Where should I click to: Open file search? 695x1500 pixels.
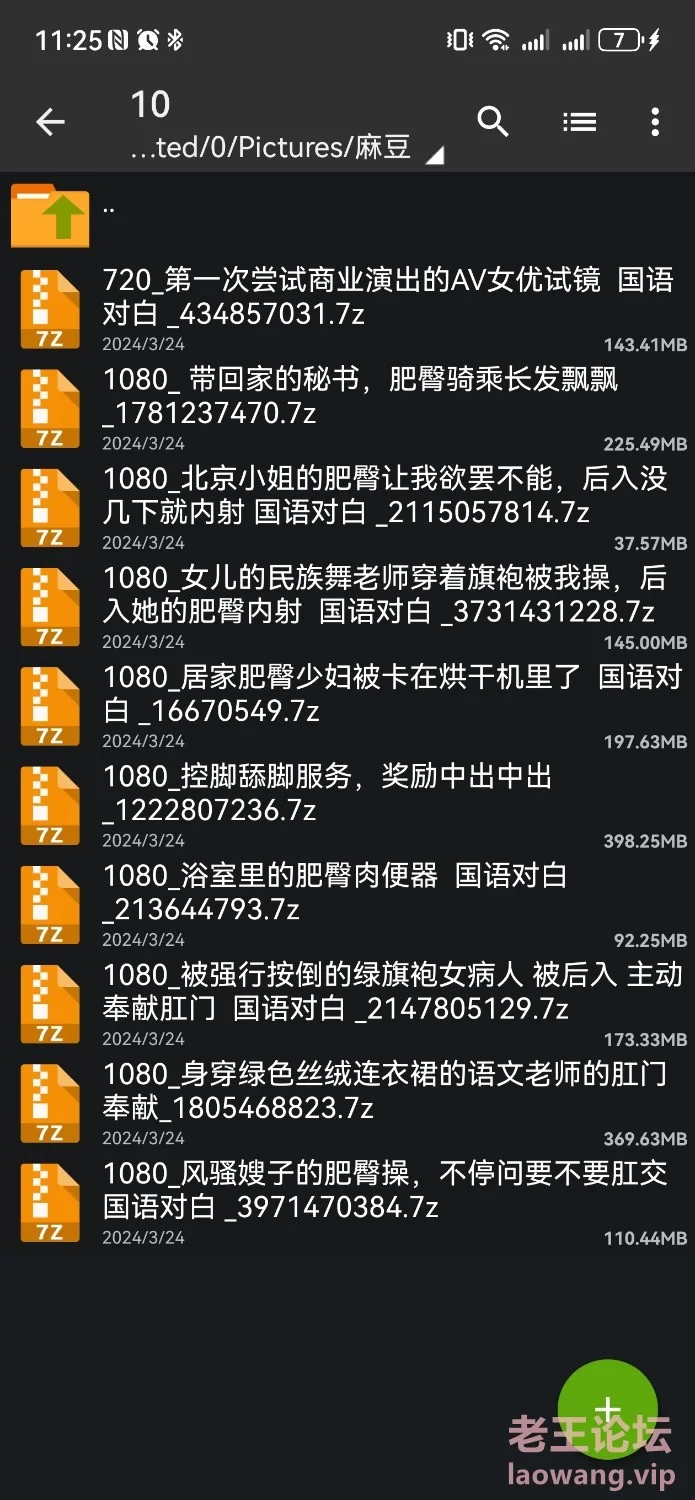[493, 122]
